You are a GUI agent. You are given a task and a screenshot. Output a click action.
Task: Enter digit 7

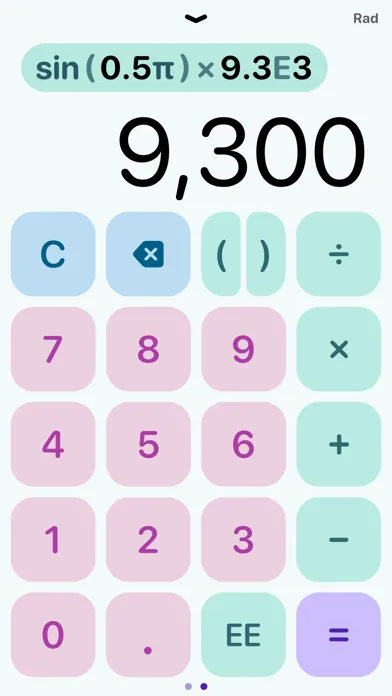53,349
